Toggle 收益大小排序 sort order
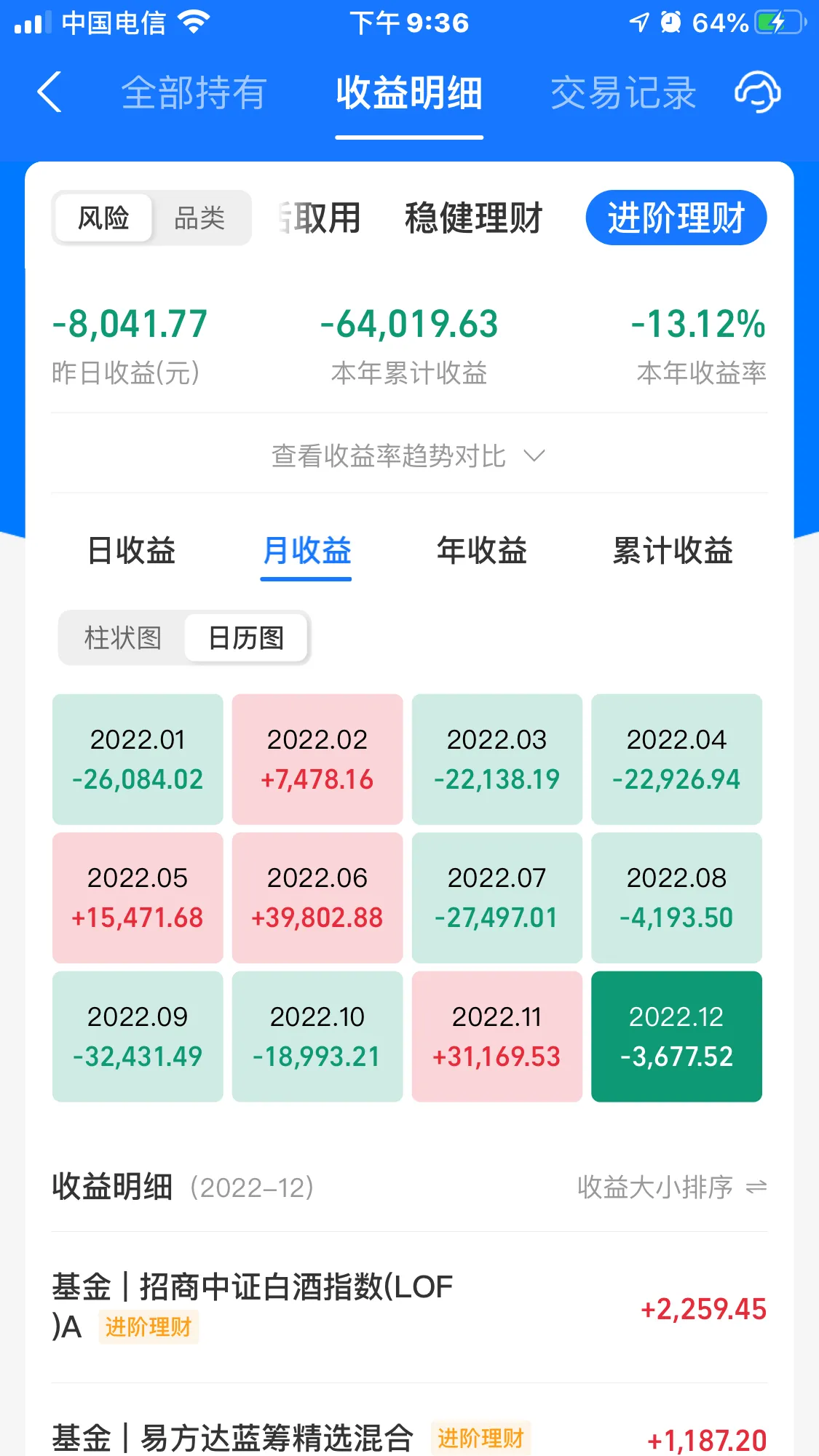Screen dimensions: 819x1456 672,1187
